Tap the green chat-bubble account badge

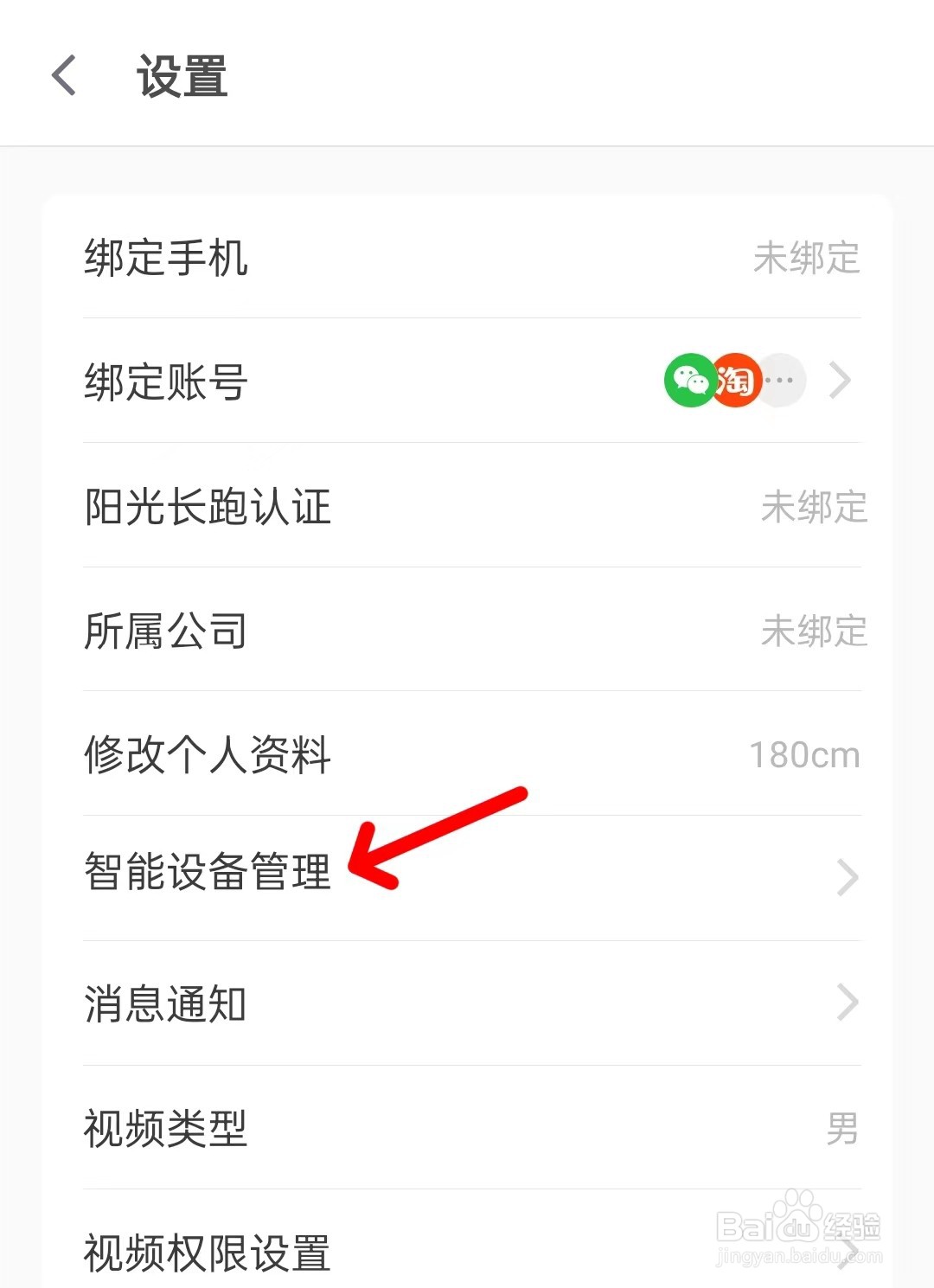692,381
